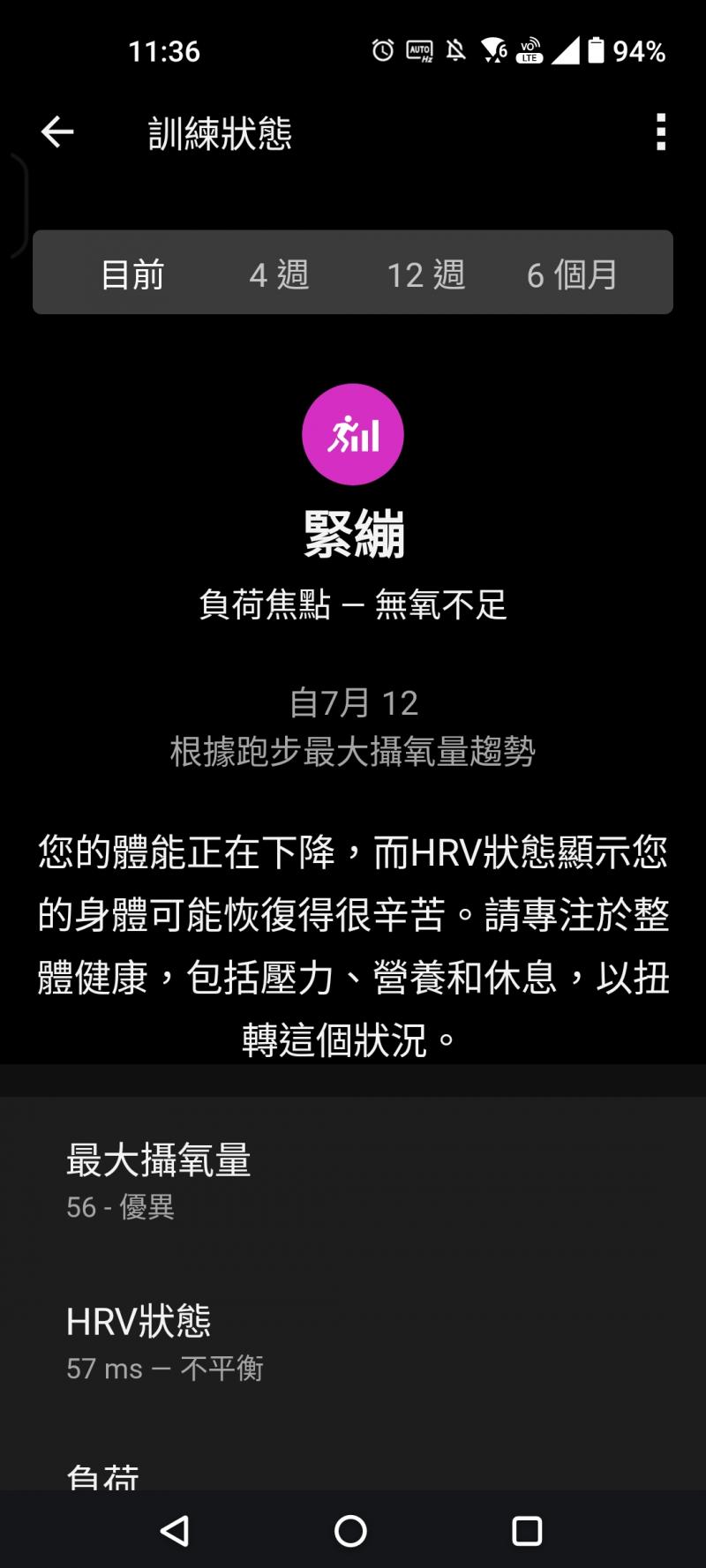
Task: Switch to the 12 週 tab
Action: point(425,274)
